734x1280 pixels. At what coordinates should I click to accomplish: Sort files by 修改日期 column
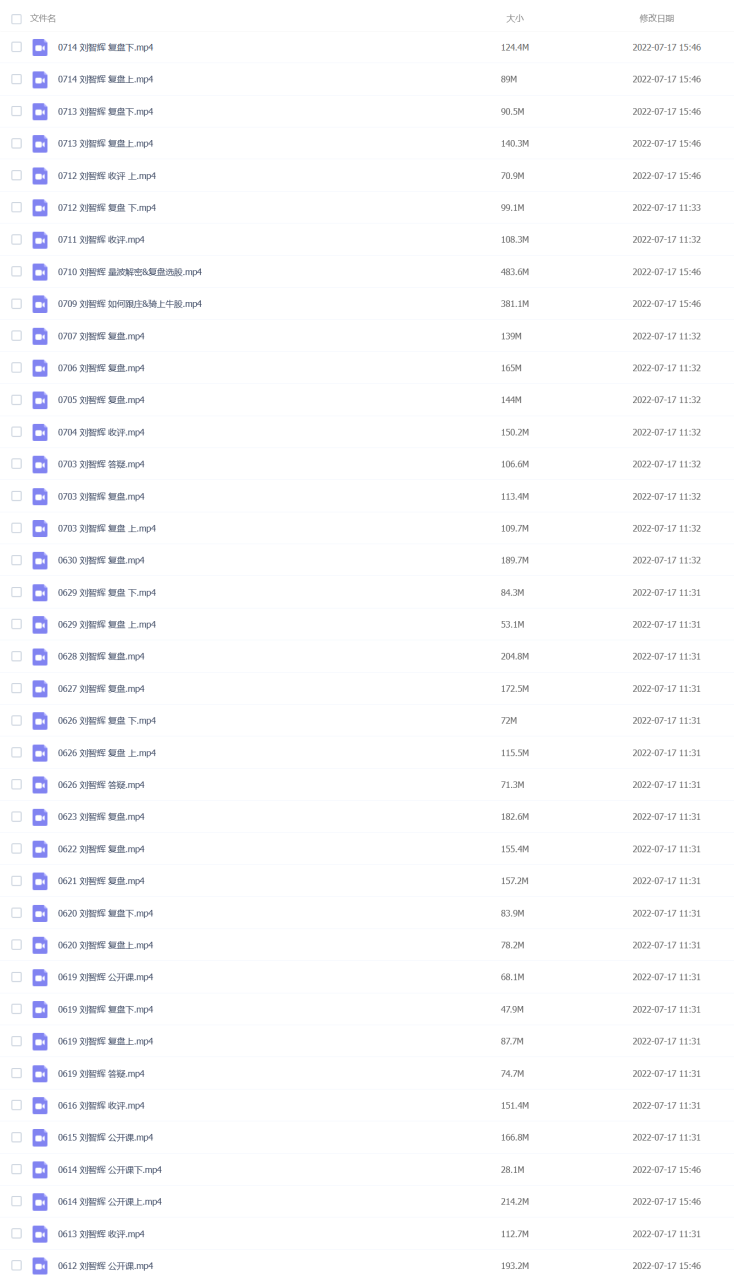[x=657, y=19]
